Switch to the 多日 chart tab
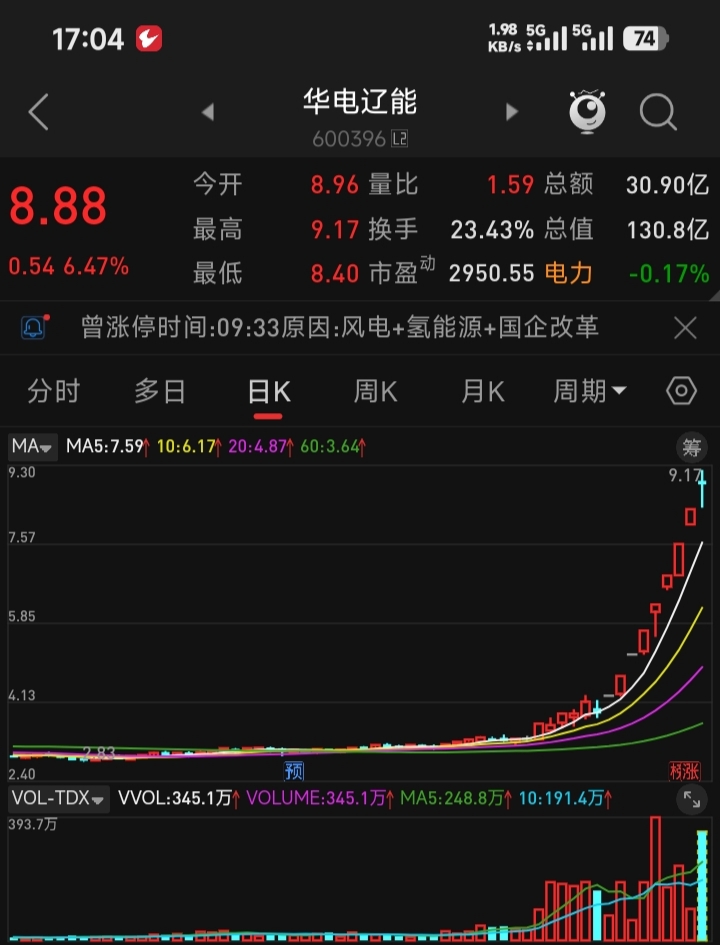The width and height of the screenshot is (720, 945). 160,391
